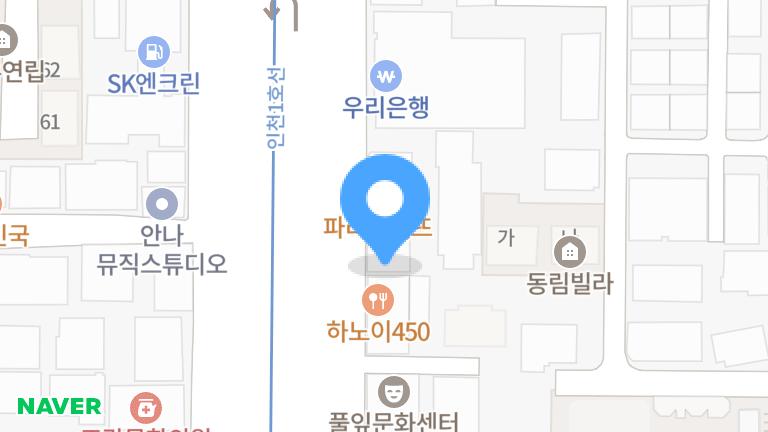The width and height of the screenshot is (768, 432).
Task: Select the SK엔크린 gas station marker
Action: point(154,49)
